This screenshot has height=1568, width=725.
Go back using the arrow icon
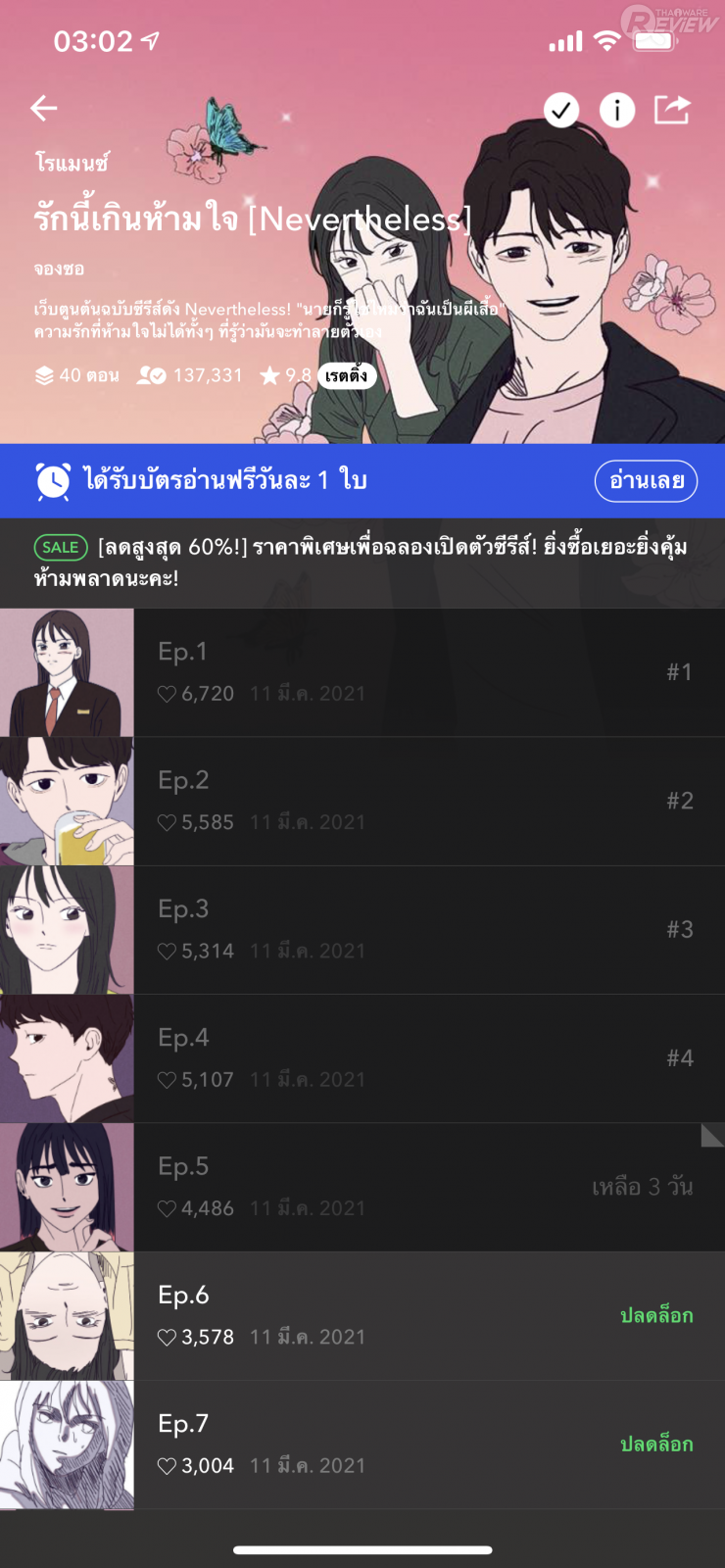44,109
